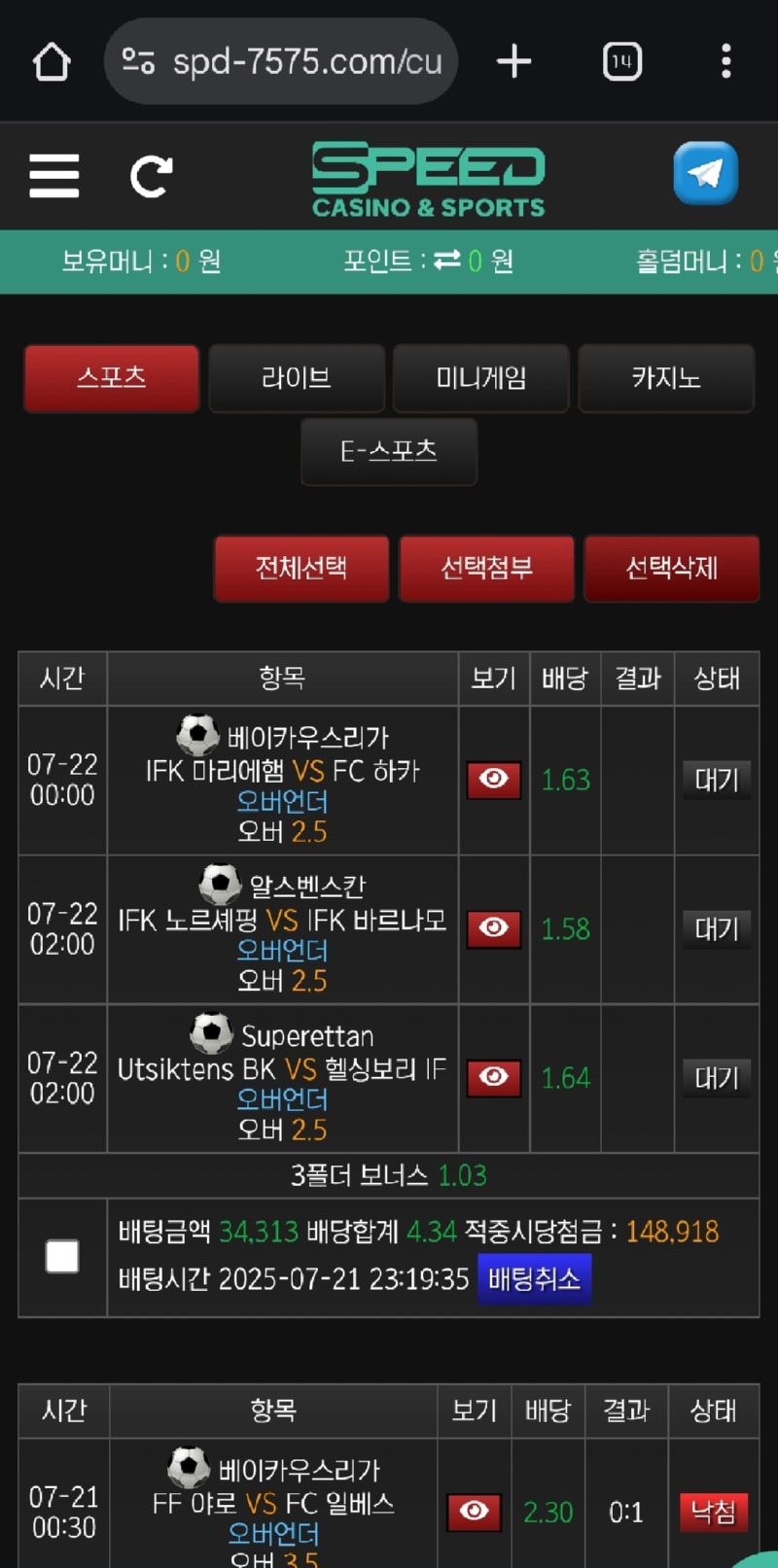
Task: Open the Telegram contact icon
Action: tap(705, 174)
